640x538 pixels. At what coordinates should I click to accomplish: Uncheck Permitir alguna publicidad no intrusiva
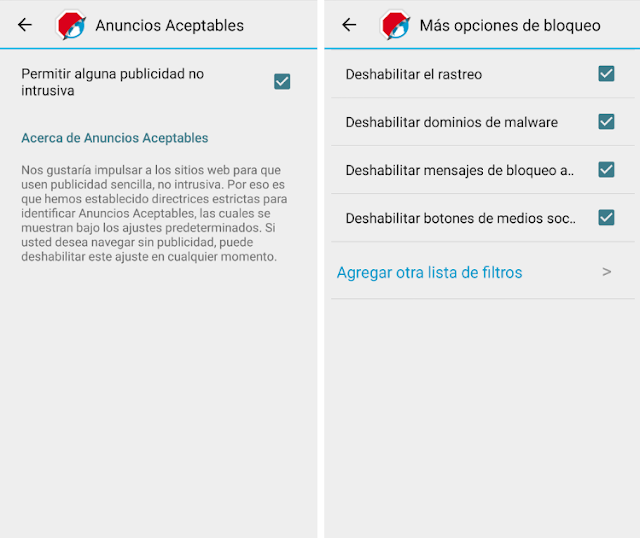[282, 82]
